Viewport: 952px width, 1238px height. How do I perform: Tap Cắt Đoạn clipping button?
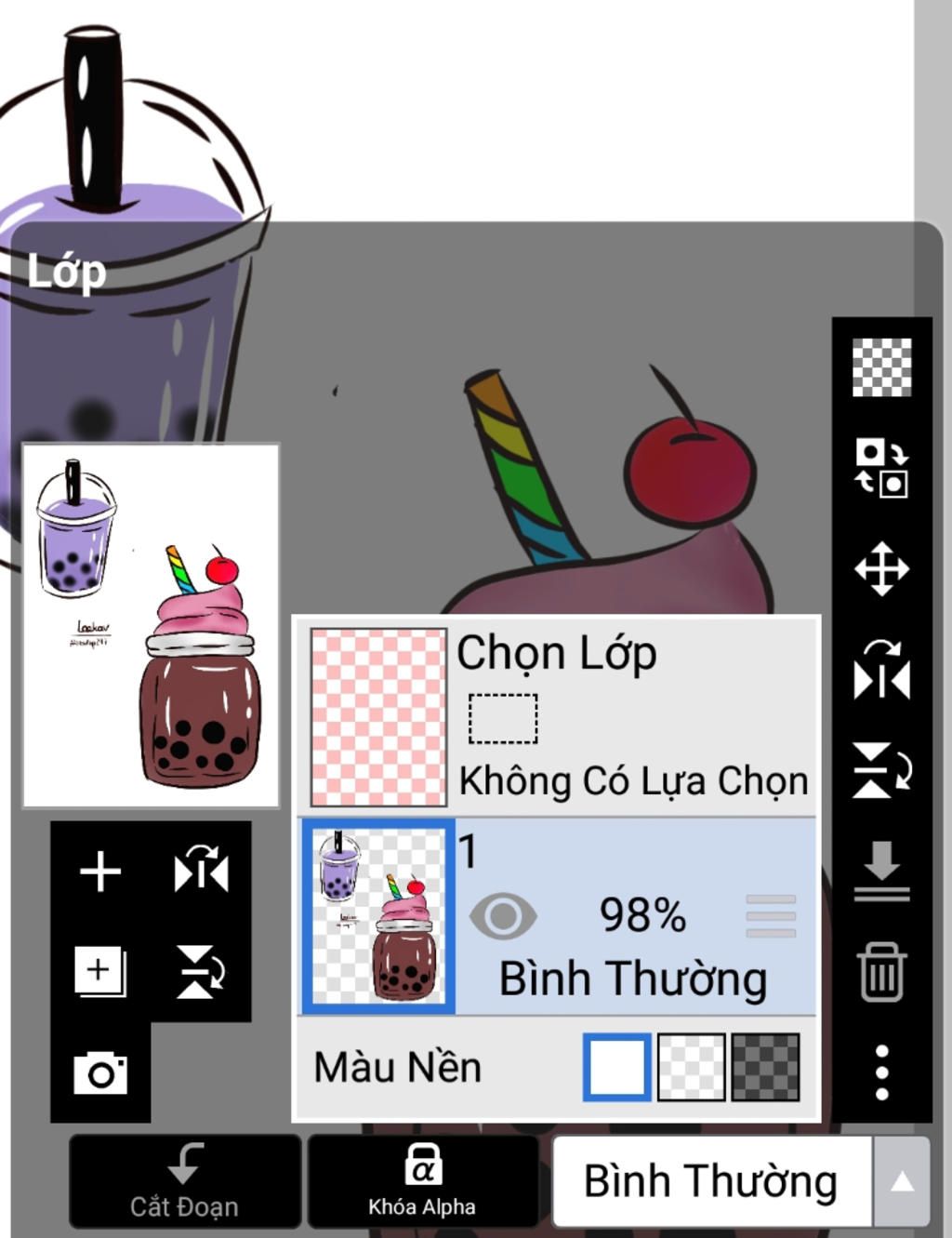coord(184,1181)
